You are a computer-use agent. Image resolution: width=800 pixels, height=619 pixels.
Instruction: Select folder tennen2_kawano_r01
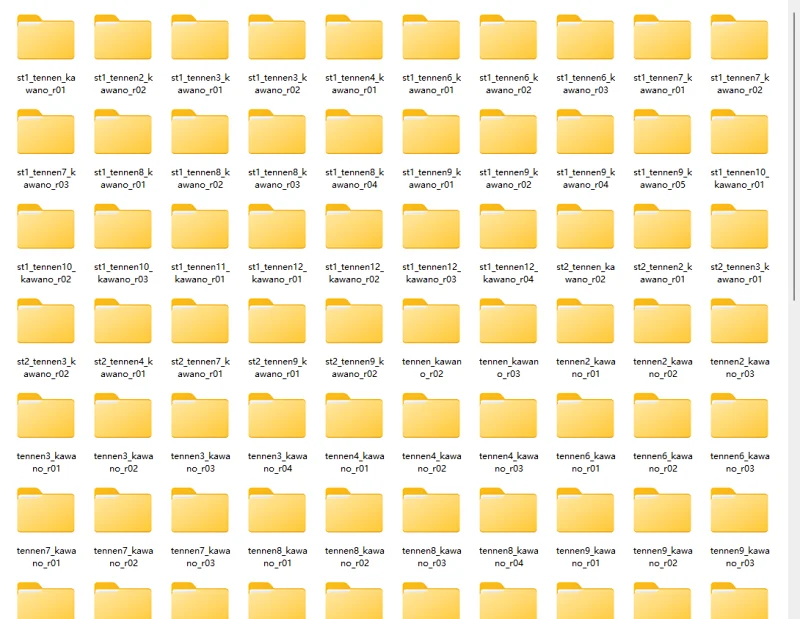point(585,324)
